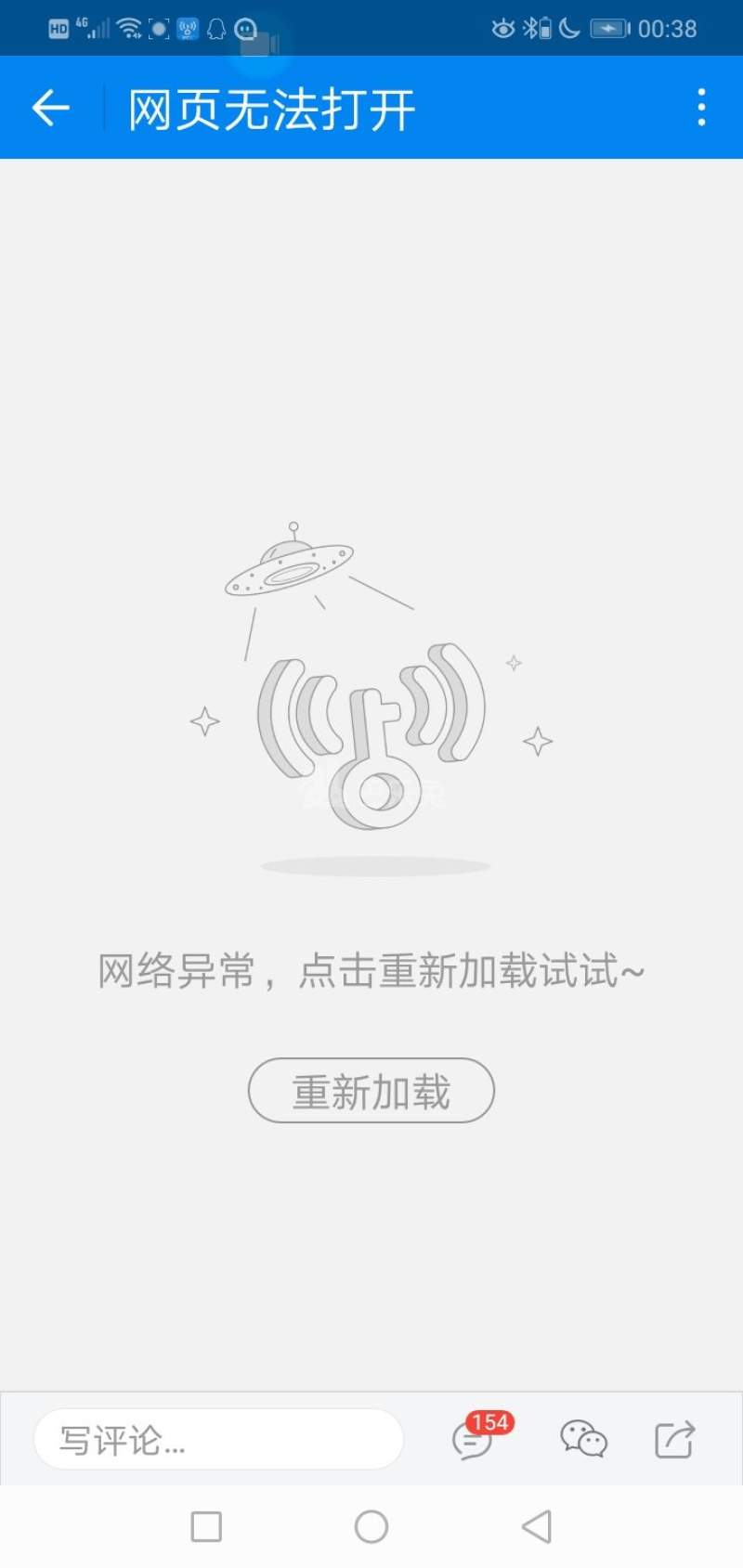
Task: Open the three-dot overflow menu
Action: pyautogui.click(x=701, y=108)
